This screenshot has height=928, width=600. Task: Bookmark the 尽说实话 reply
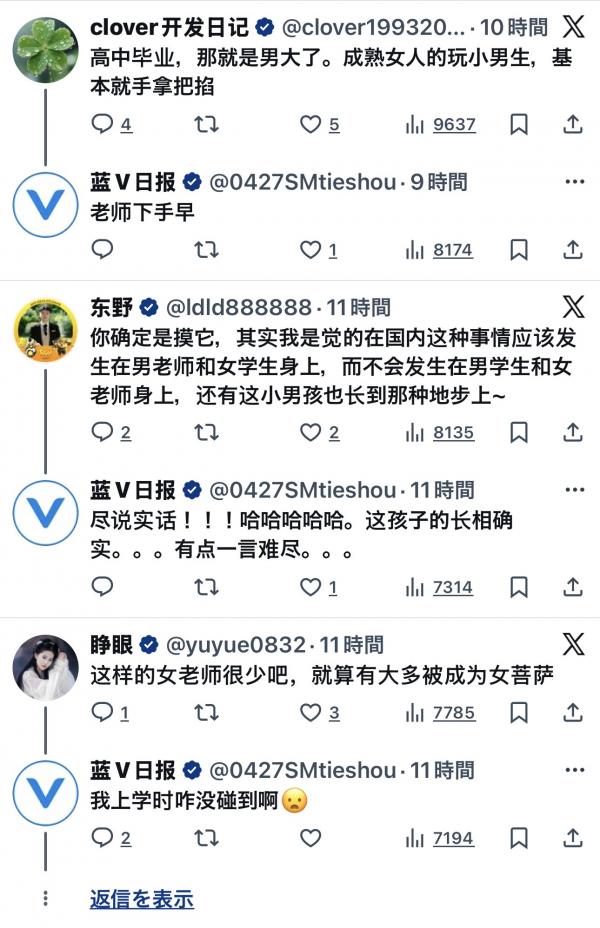click(x=519, y=588)
